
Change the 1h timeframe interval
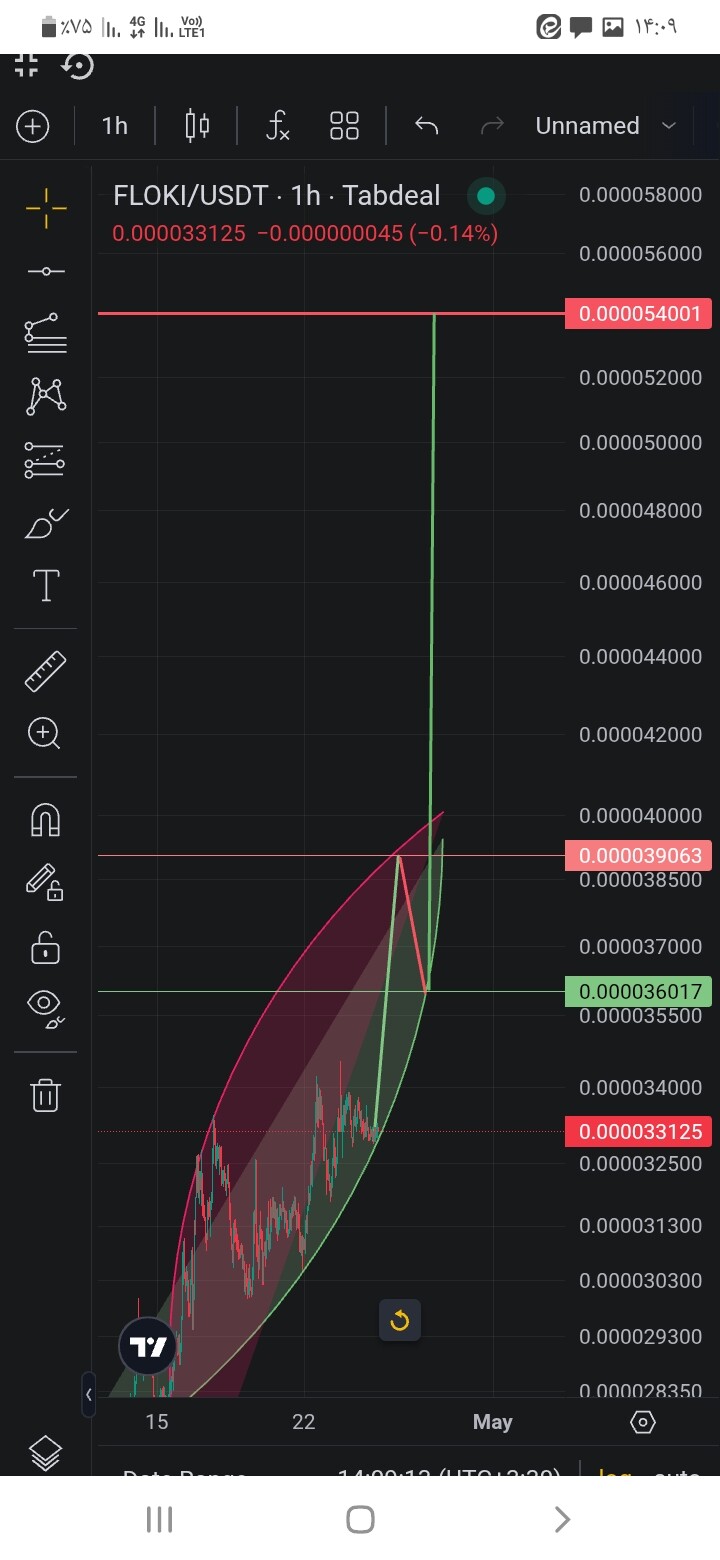pyautogui.click(x=115, y=126)
